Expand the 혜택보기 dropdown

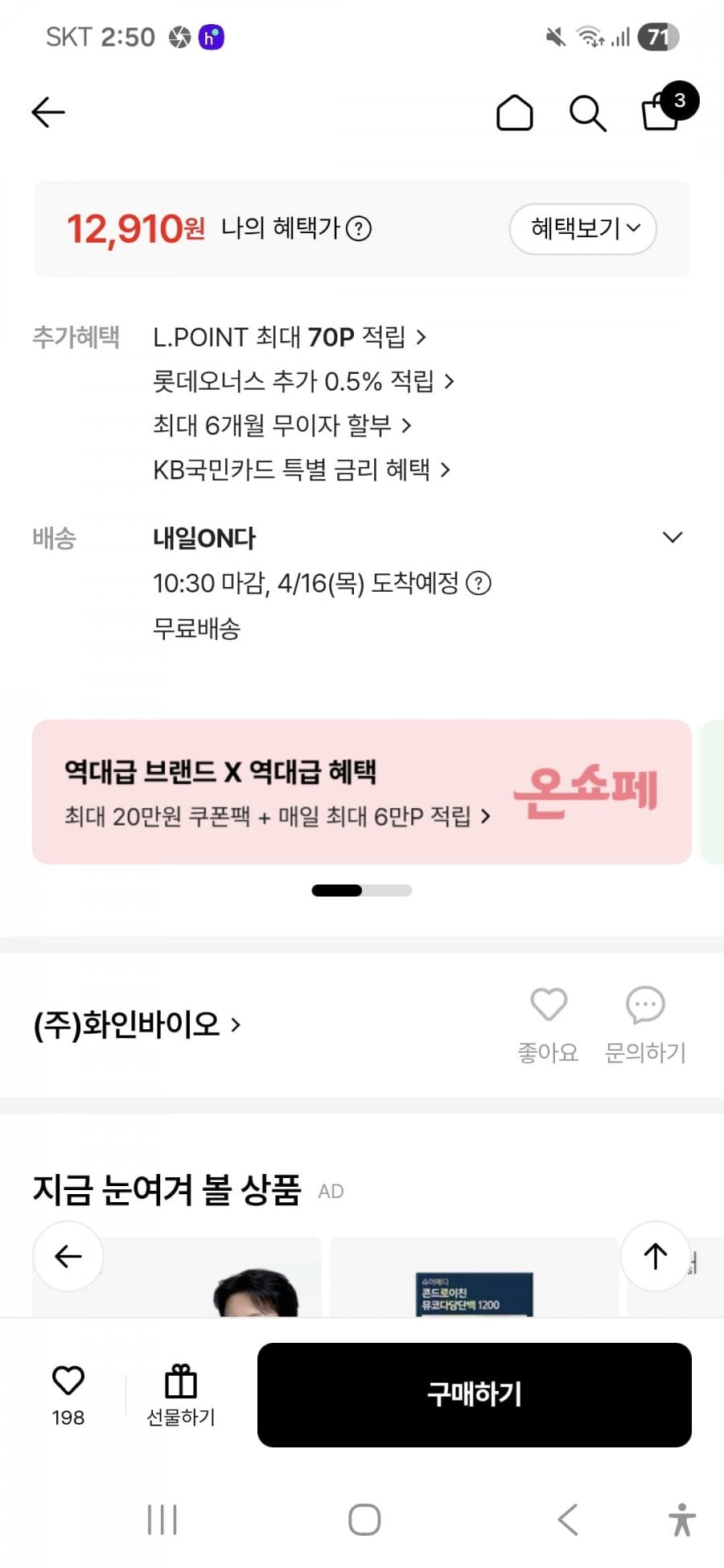click(583, 229)
